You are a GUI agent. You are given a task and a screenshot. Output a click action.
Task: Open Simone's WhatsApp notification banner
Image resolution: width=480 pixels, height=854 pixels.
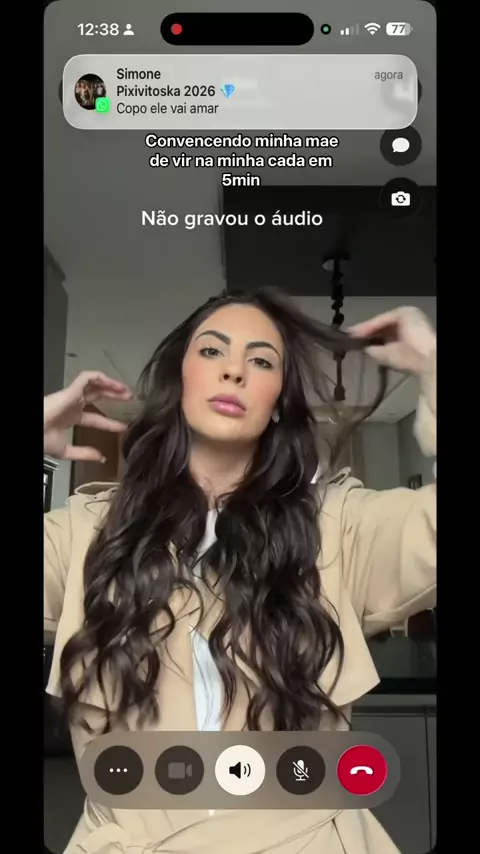(240, 92)
